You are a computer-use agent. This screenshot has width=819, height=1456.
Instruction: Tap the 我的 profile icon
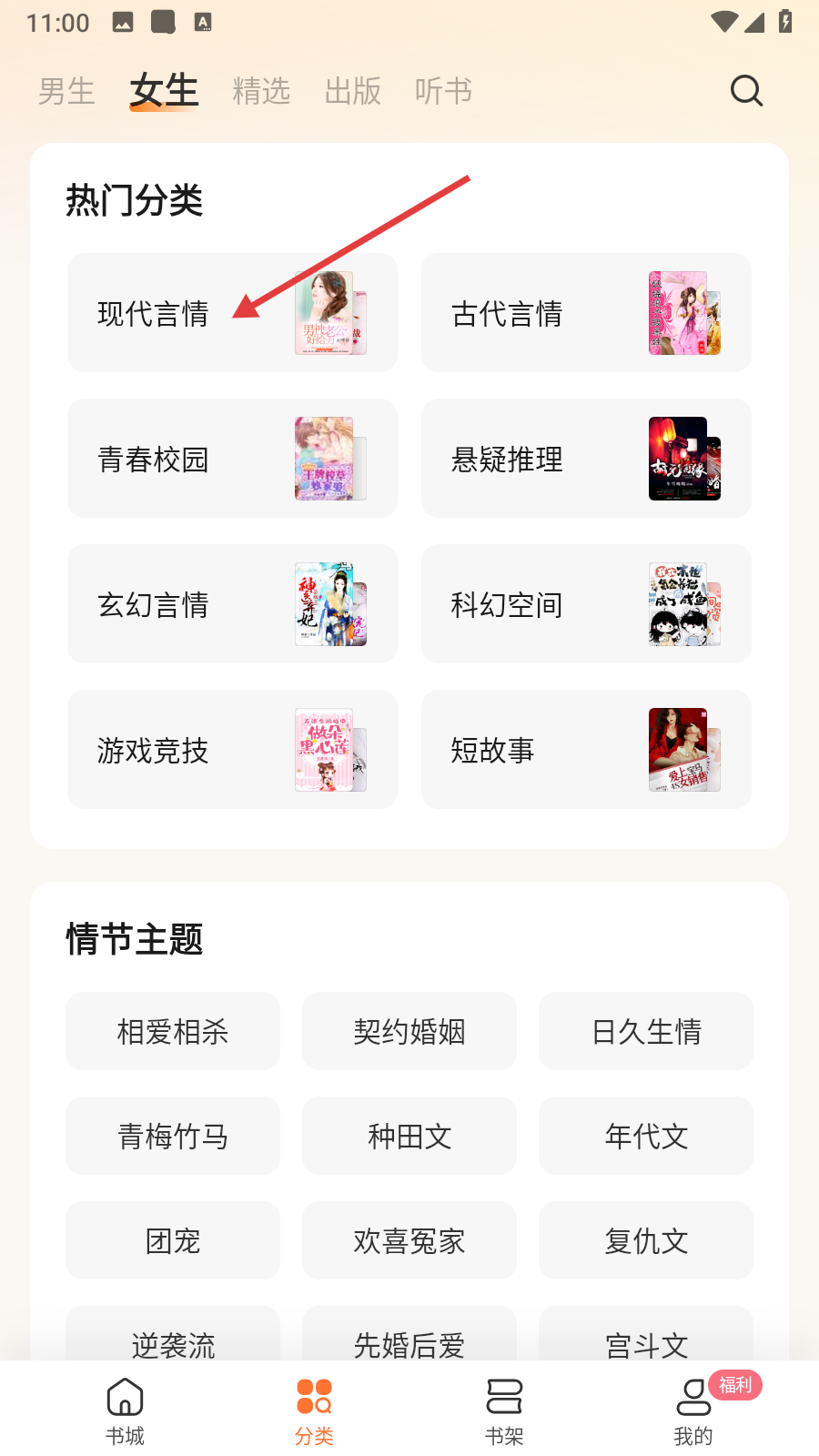point(693,1408)
